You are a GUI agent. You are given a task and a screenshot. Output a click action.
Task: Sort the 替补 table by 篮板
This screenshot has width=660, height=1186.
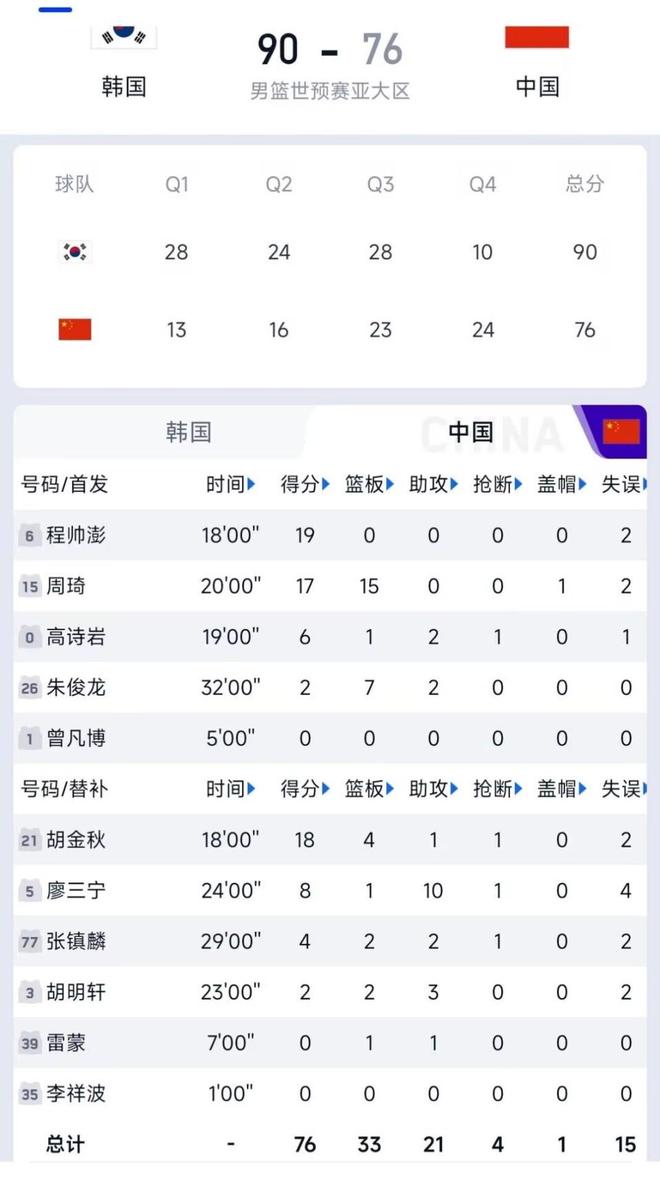(369, 789)
